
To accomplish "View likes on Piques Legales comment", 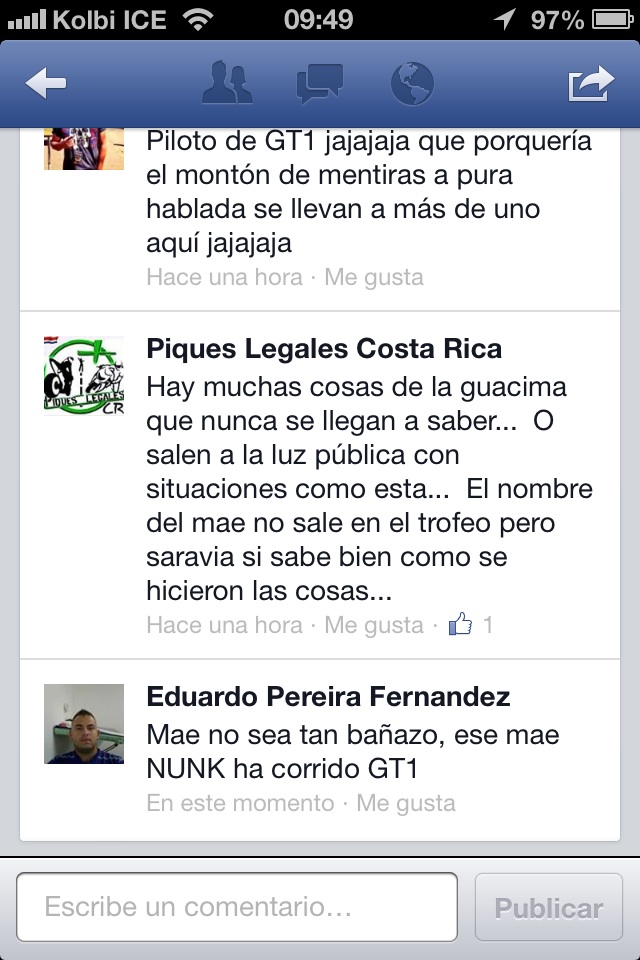I will (471, 626).
